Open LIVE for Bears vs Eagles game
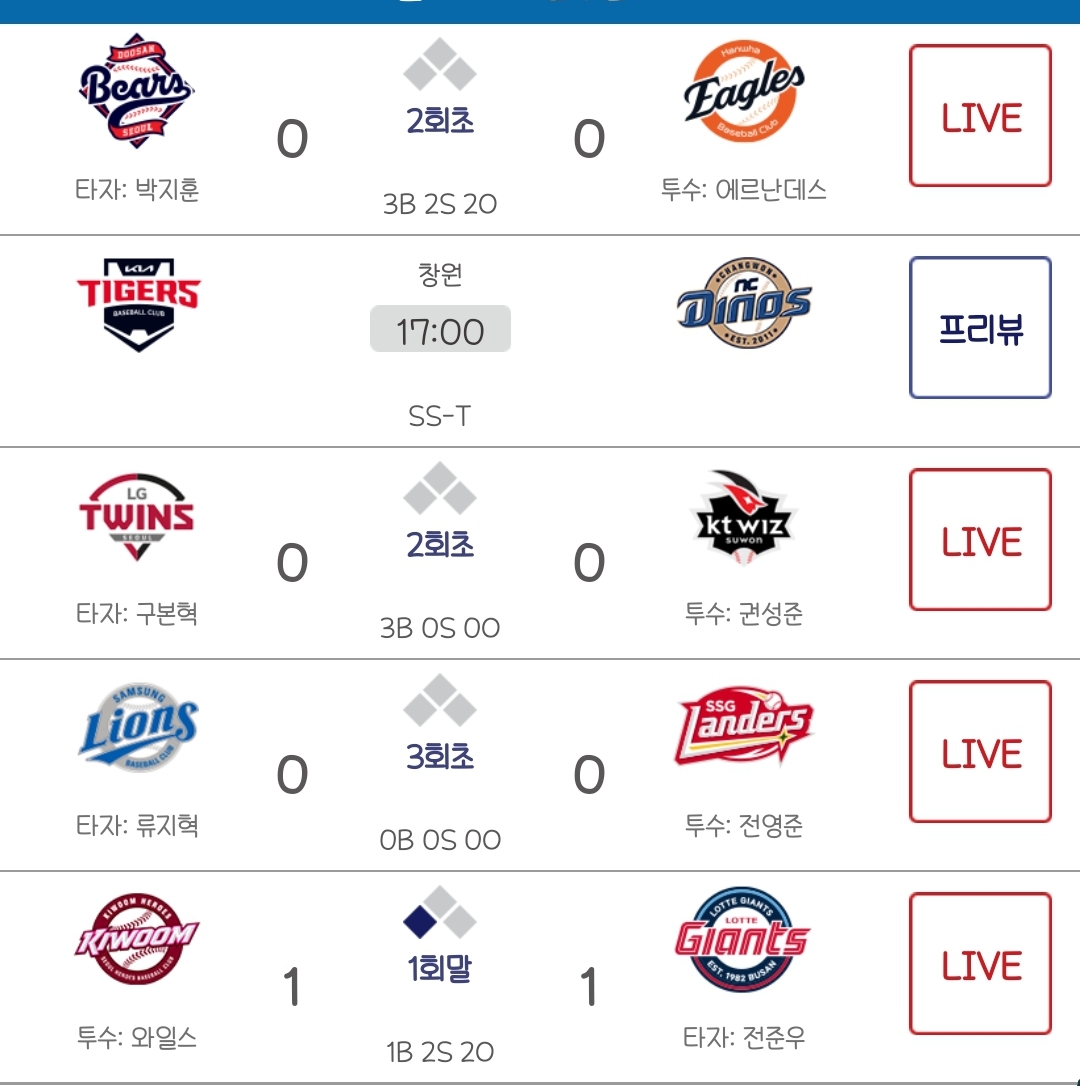Screen dimensions: 1080x1086 pyautogui.click(x=980, y=116)
